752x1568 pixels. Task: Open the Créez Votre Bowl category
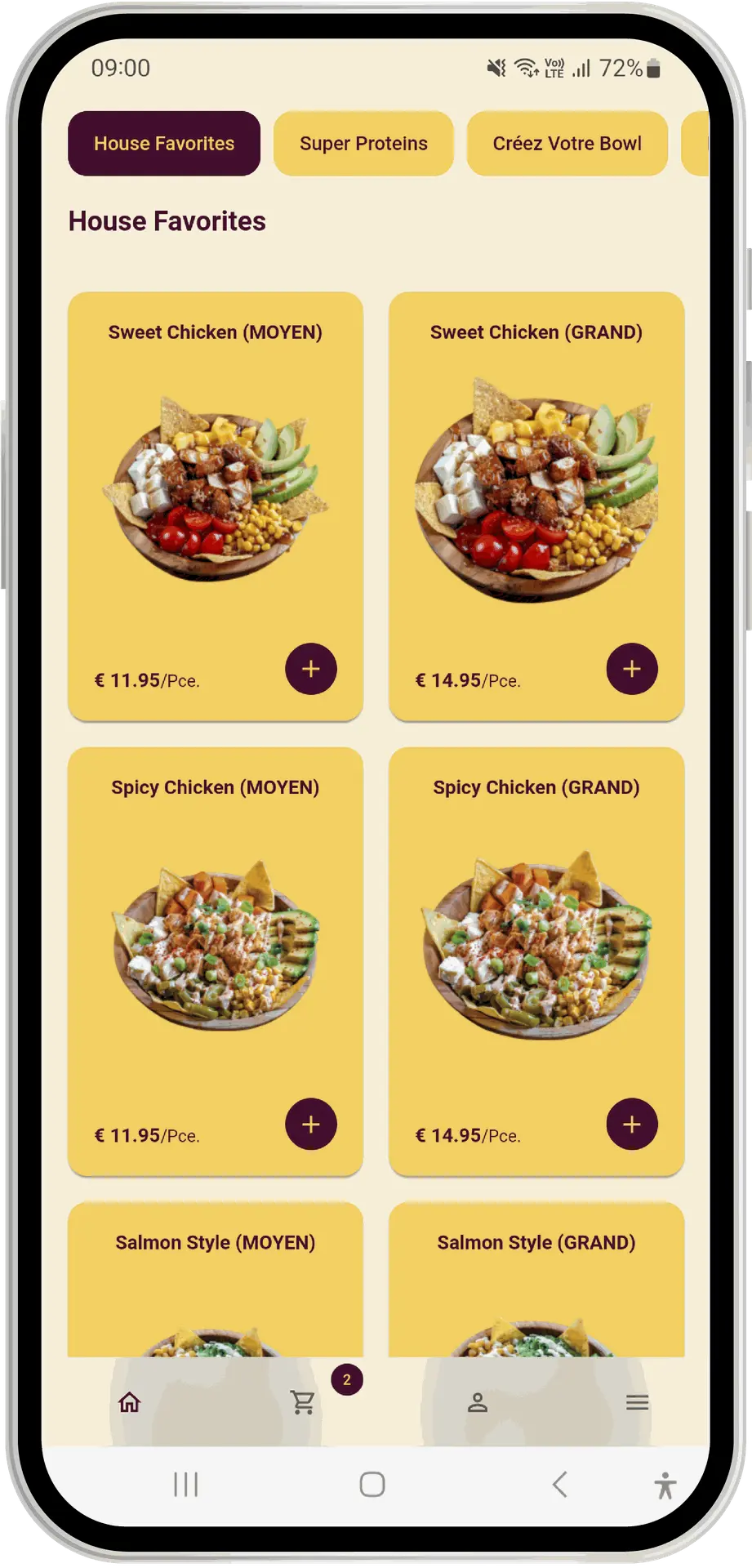coord(567,144)
